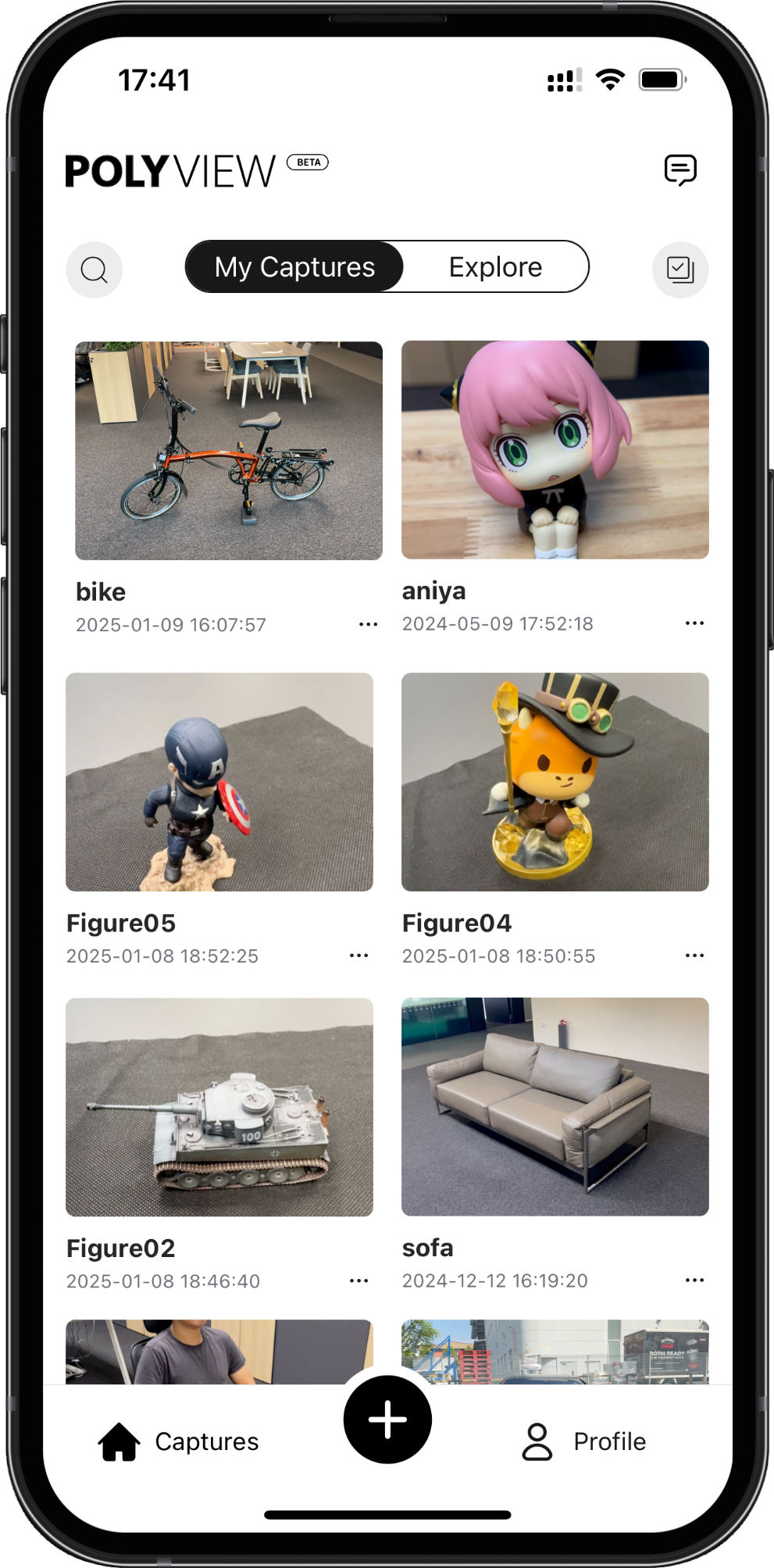The width and height of the screenshot is (774, 1568).
Task: Switch to the Explore tab
Action: click(495, 267)
